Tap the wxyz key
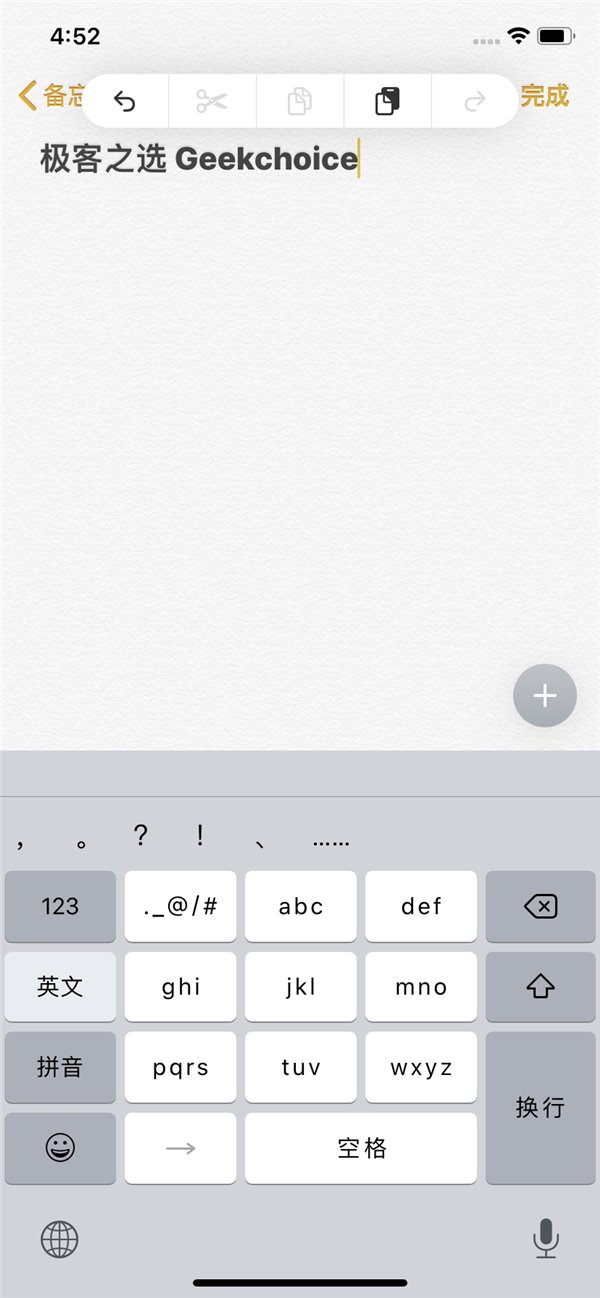Screen dimensions: 600x1298 (421, 1067)
